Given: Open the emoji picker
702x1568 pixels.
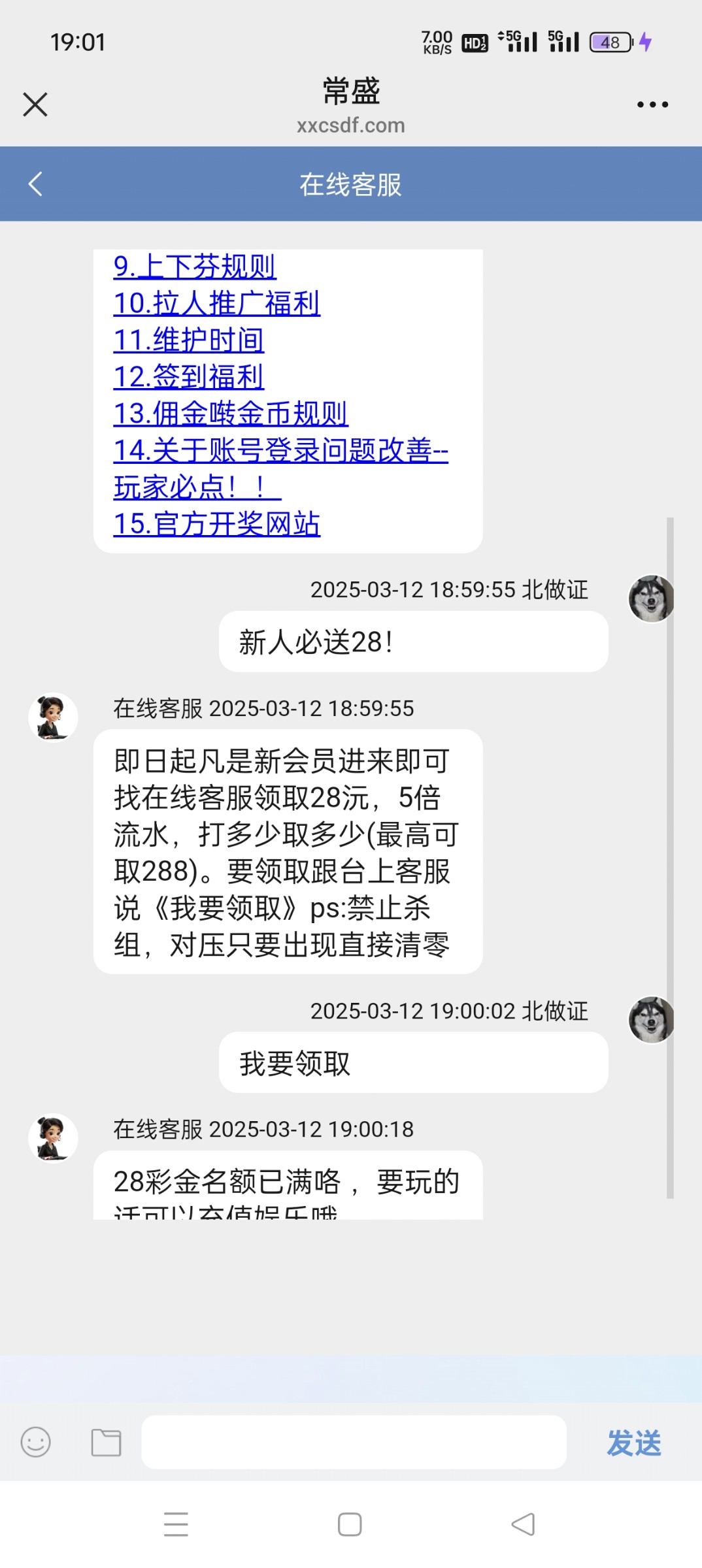Looking at the screenshot, I should [x=35, y=1442].
